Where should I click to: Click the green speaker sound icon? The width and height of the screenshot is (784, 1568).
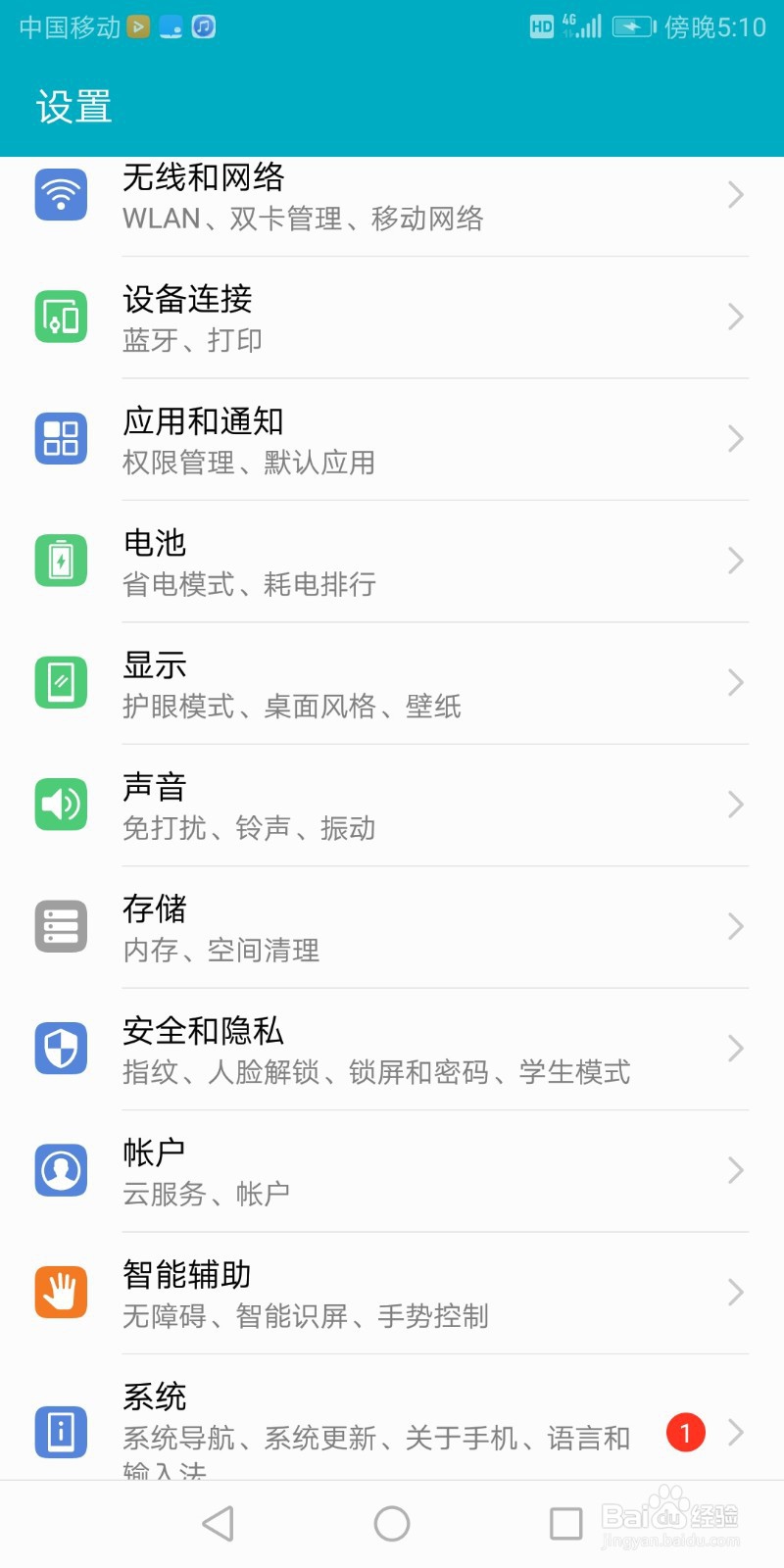click(61, 804)
